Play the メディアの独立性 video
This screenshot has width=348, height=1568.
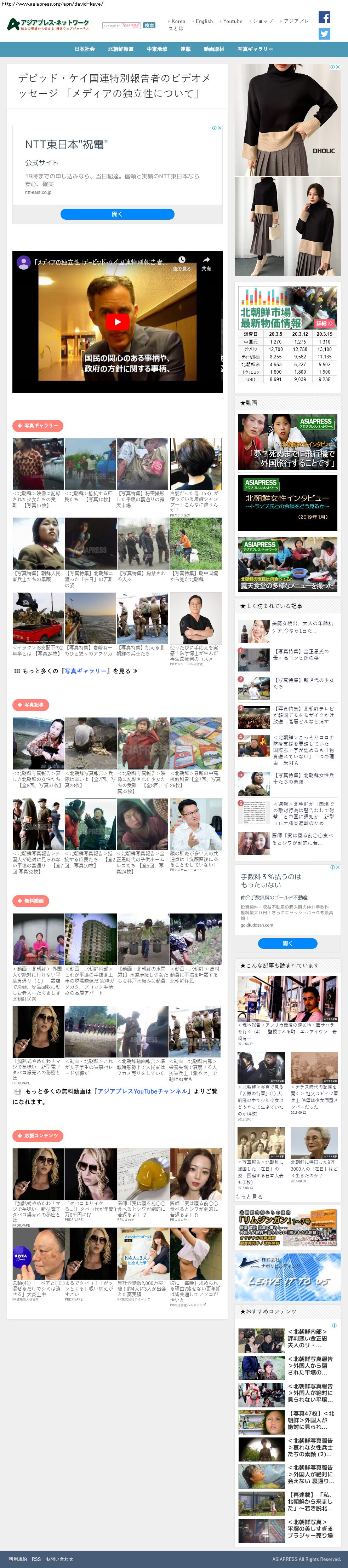pyautogui.click(x=118, y=322)
